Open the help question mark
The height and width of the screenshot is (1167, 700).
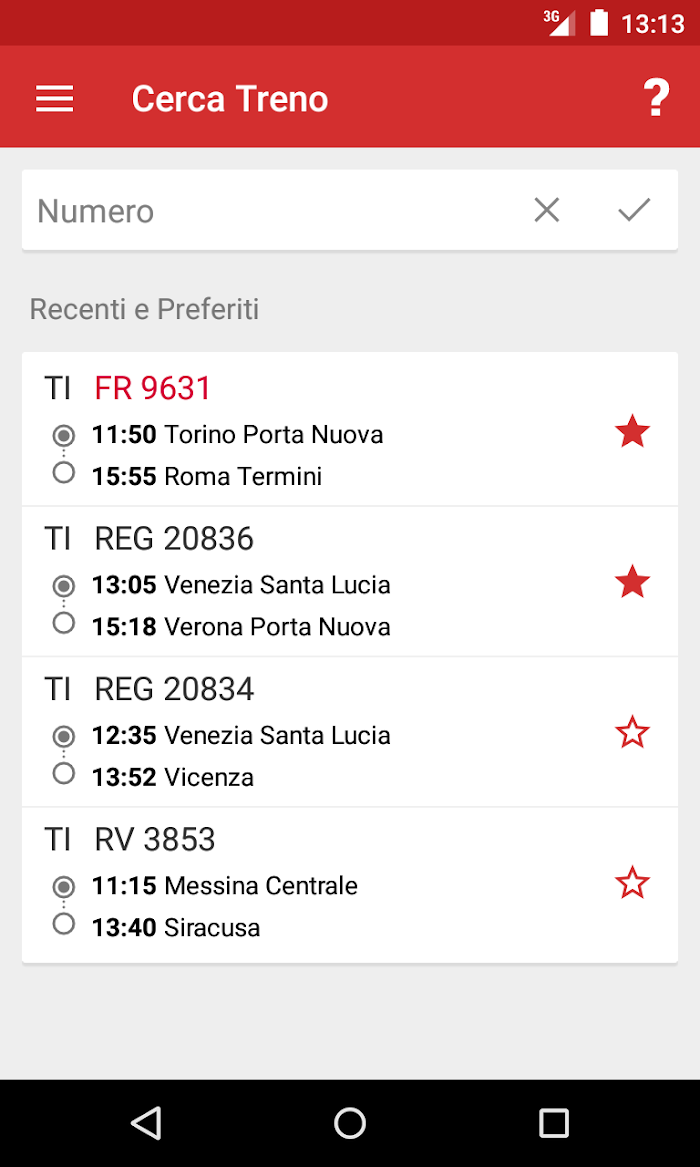tap(656, 98)
